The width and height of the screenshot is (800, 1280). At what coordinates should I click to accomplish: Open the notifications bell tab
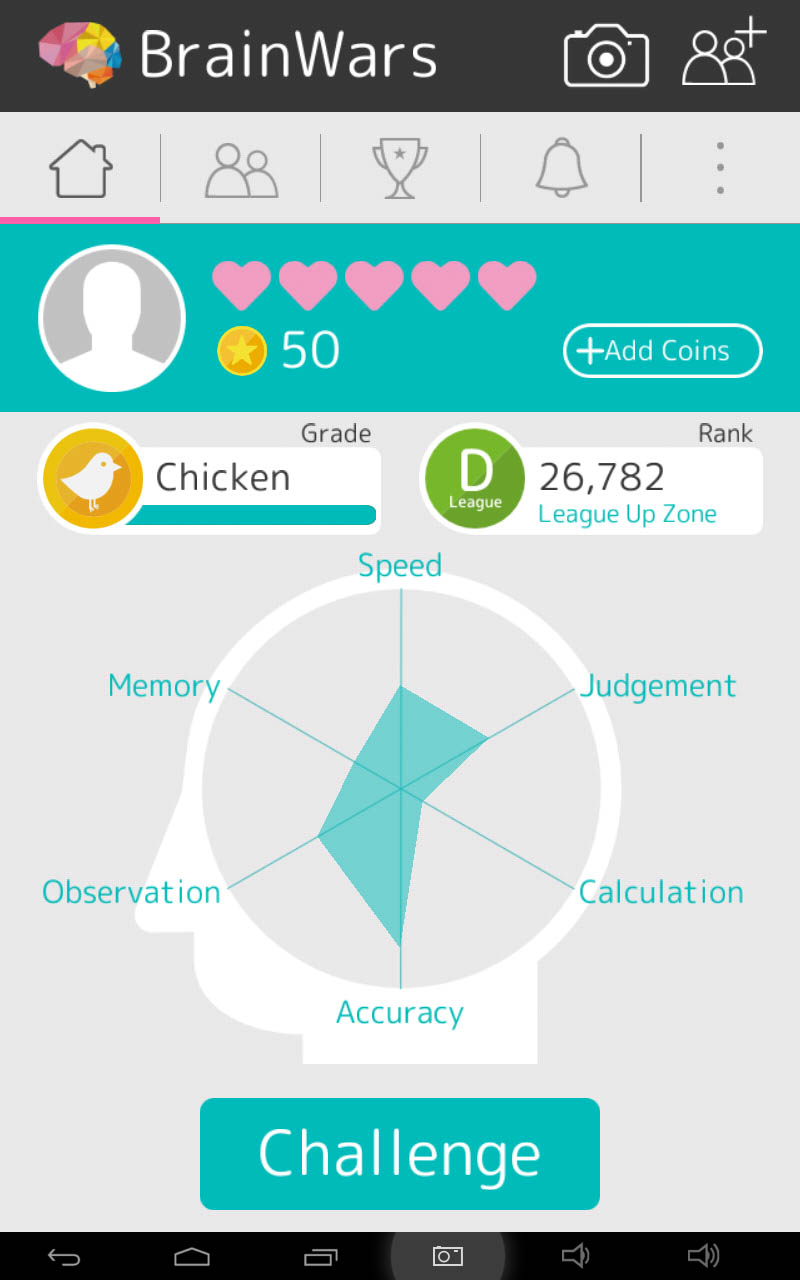click(x=561, y=168)
